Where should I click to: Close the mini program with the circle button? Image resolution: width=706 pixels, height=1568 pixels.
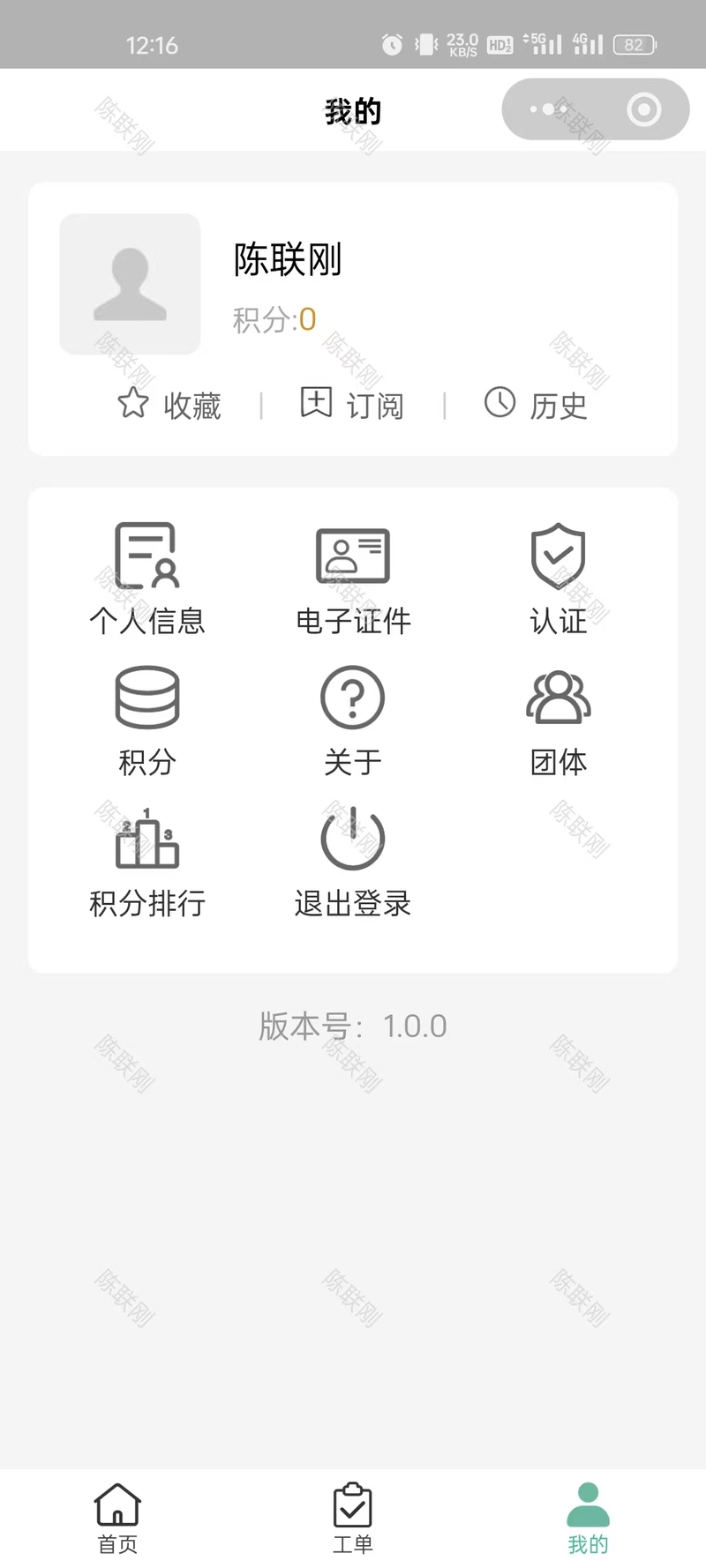(x=643, y=109)
